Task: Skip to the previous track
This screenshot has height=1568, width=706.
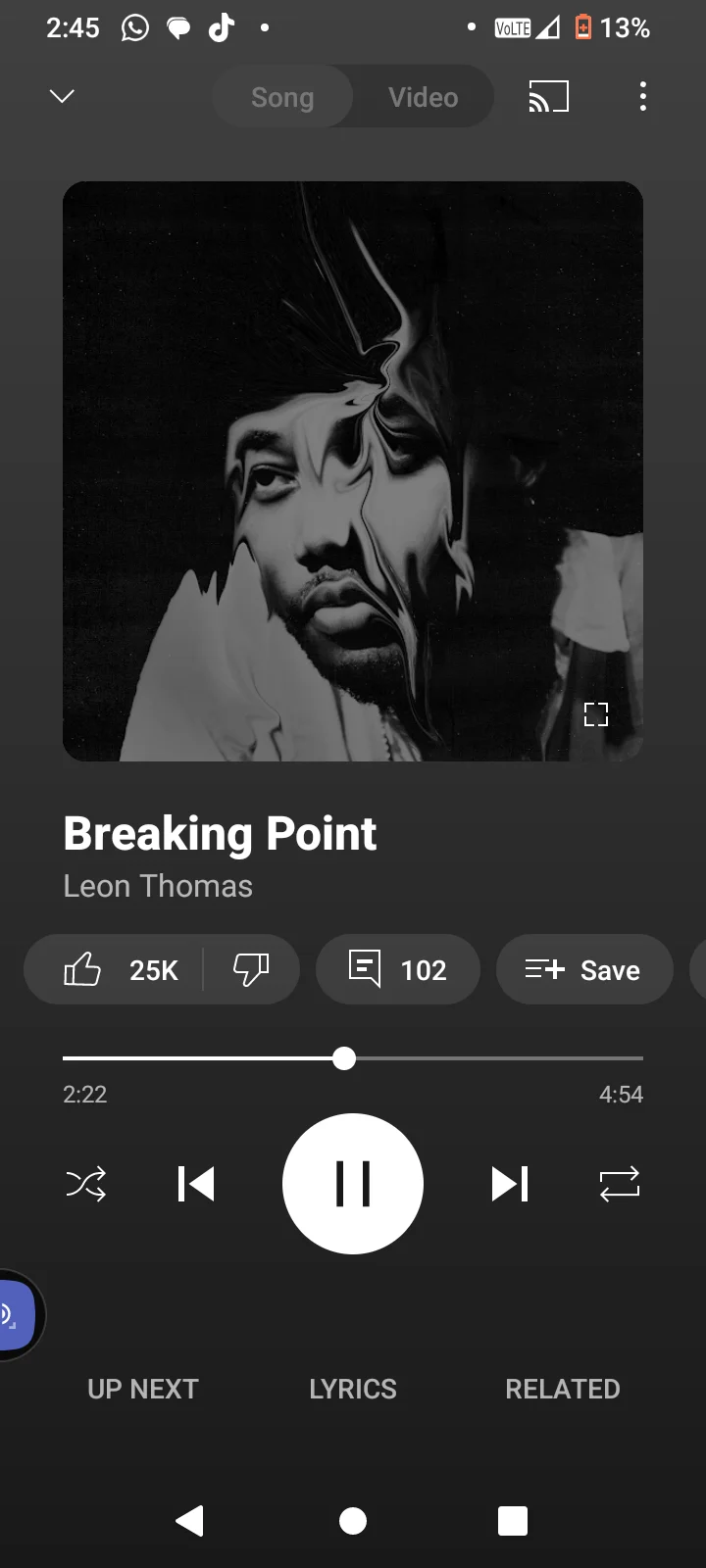Action: tap(196, 1184)
